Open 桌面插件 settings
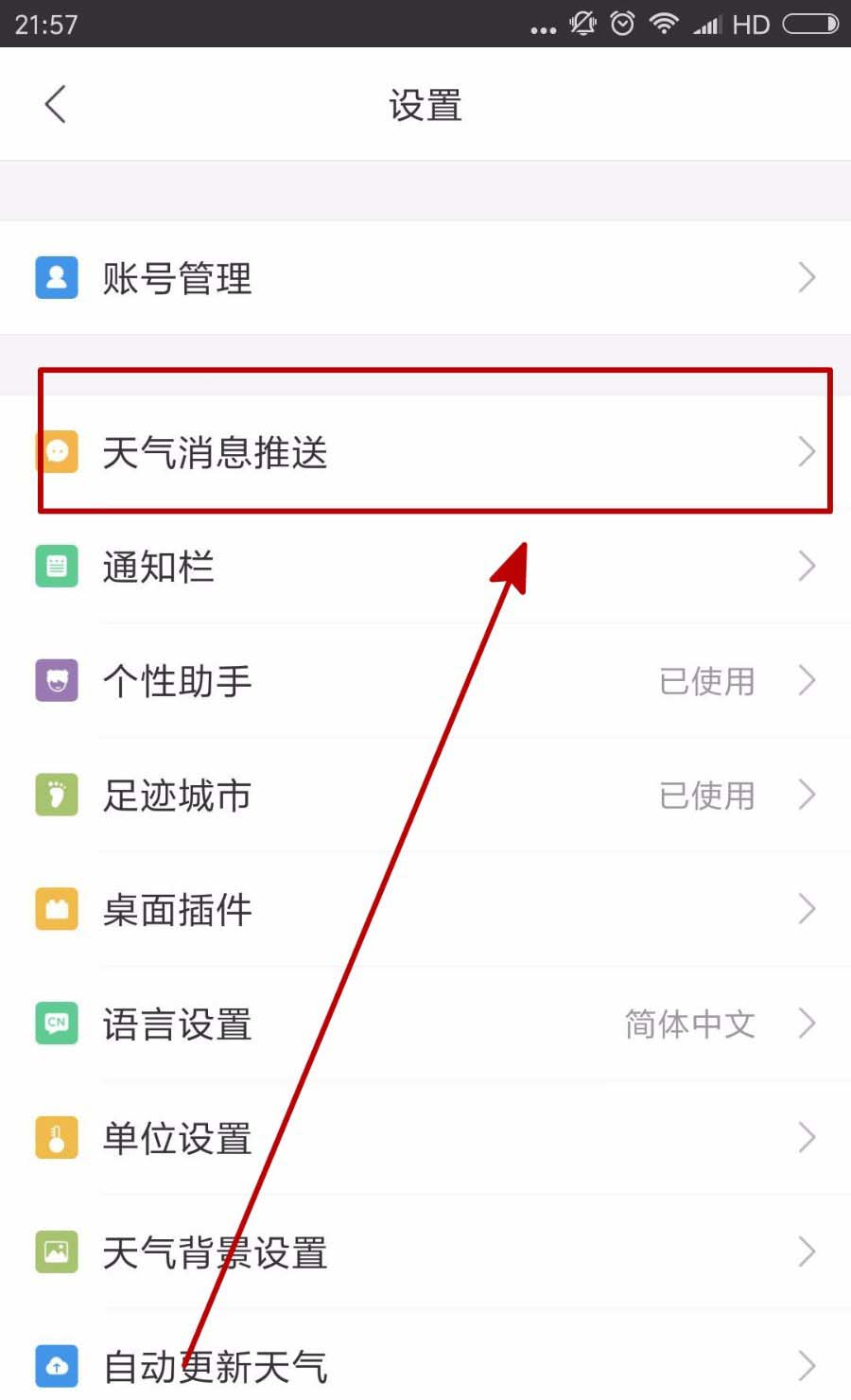Viewport: 851px width, 1400px height. click(x=425, y=910)
